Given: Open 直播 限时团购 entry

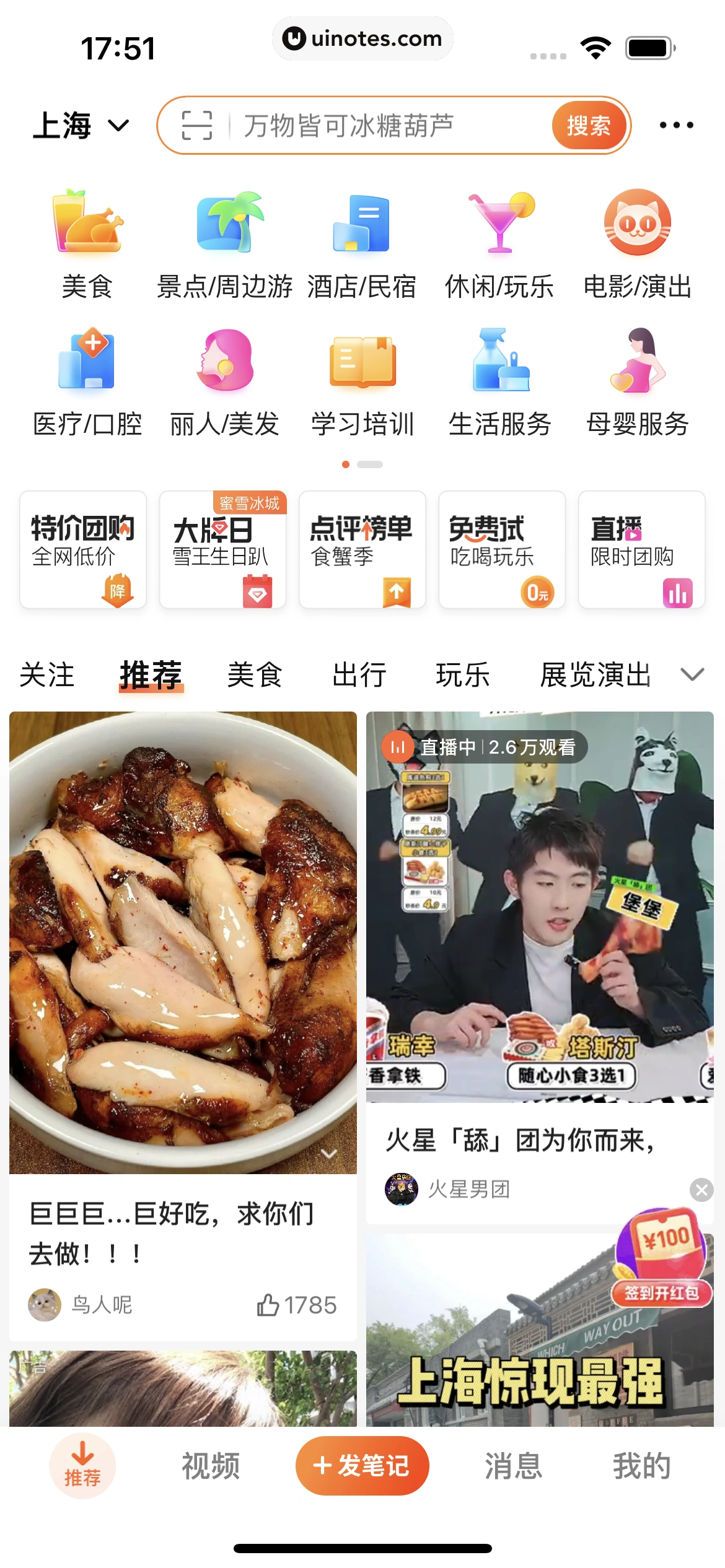Looking at the screenshot, I should click(641, 549).
